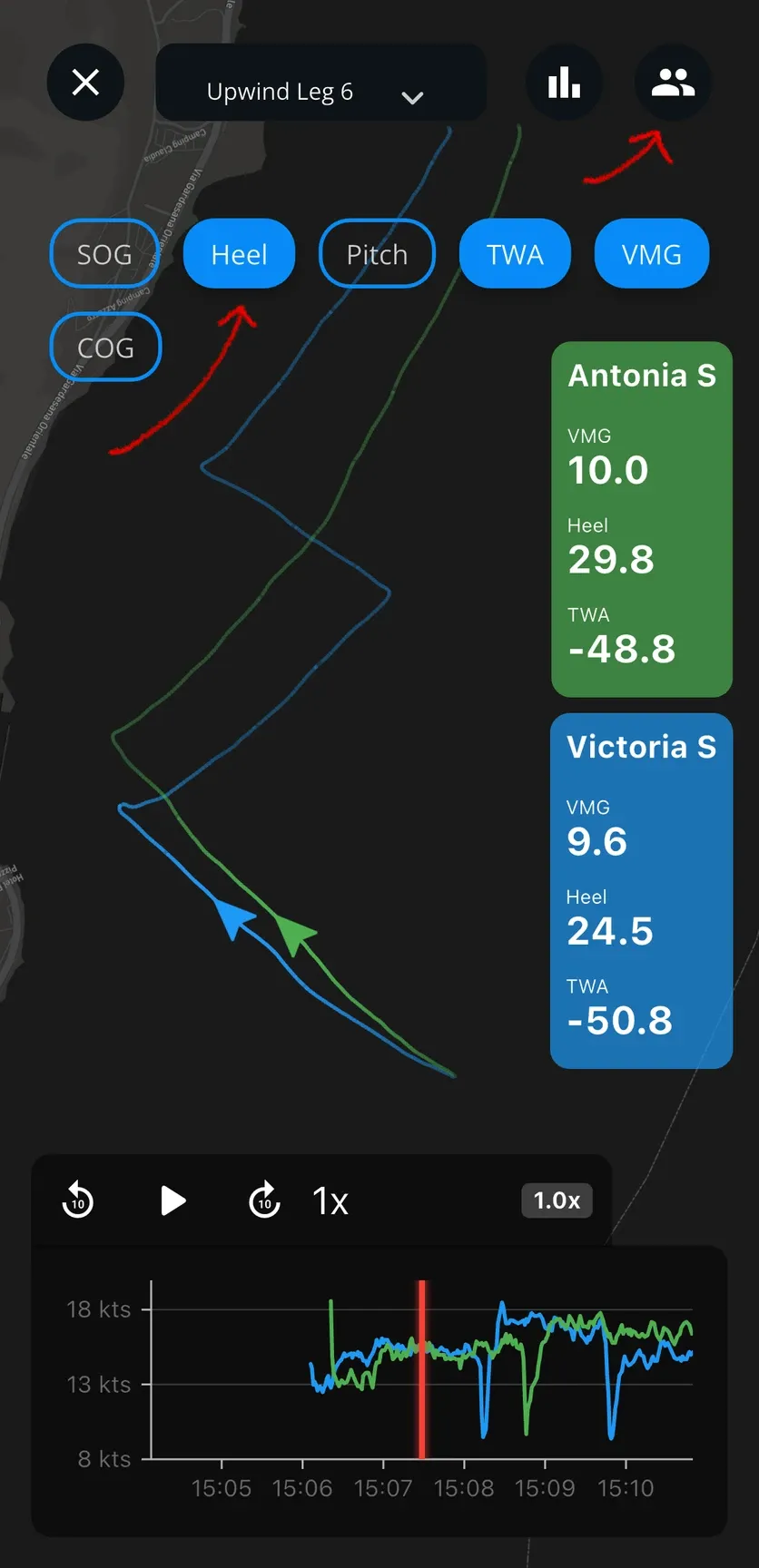
Task: Select the VMG metric chip
Action: point(651,254)
